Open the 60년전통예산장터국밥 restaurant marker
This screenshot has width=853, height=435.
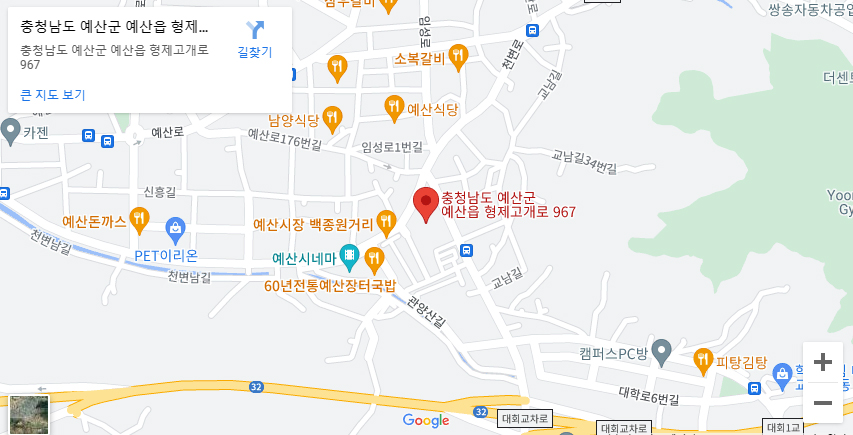click(x=375, y=259)
